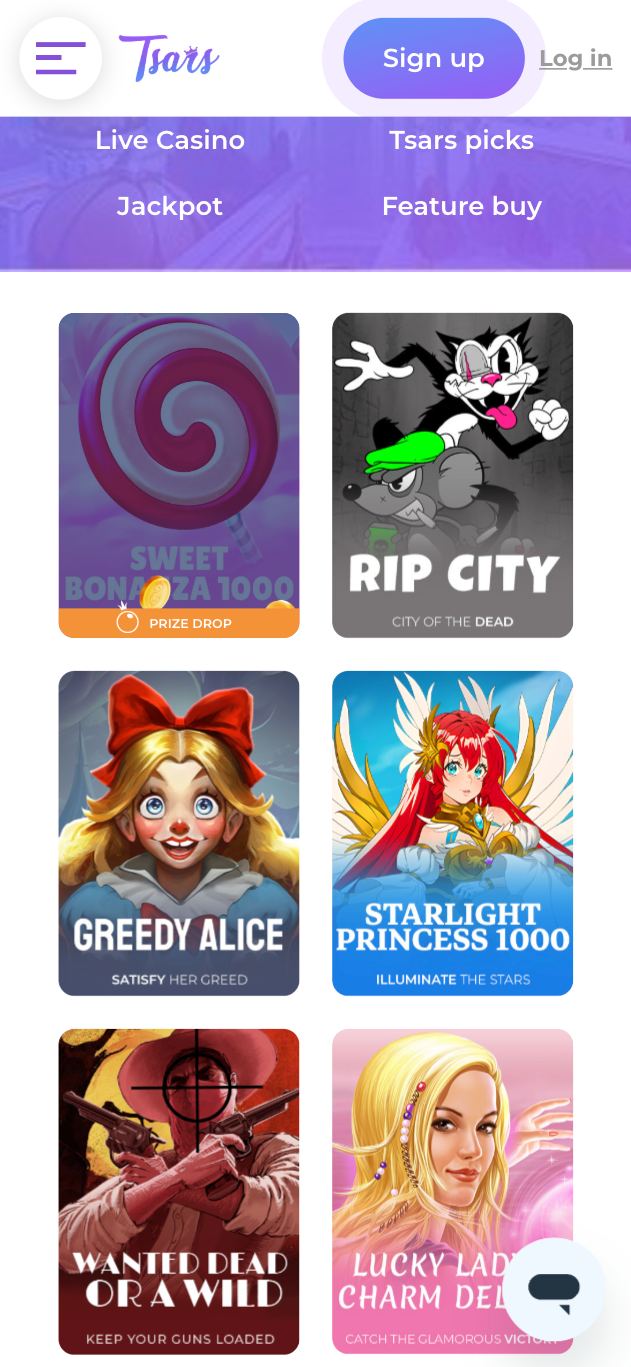Go to Feature buy games
The image size is (631, 1367).
click(x=461, y=206)
